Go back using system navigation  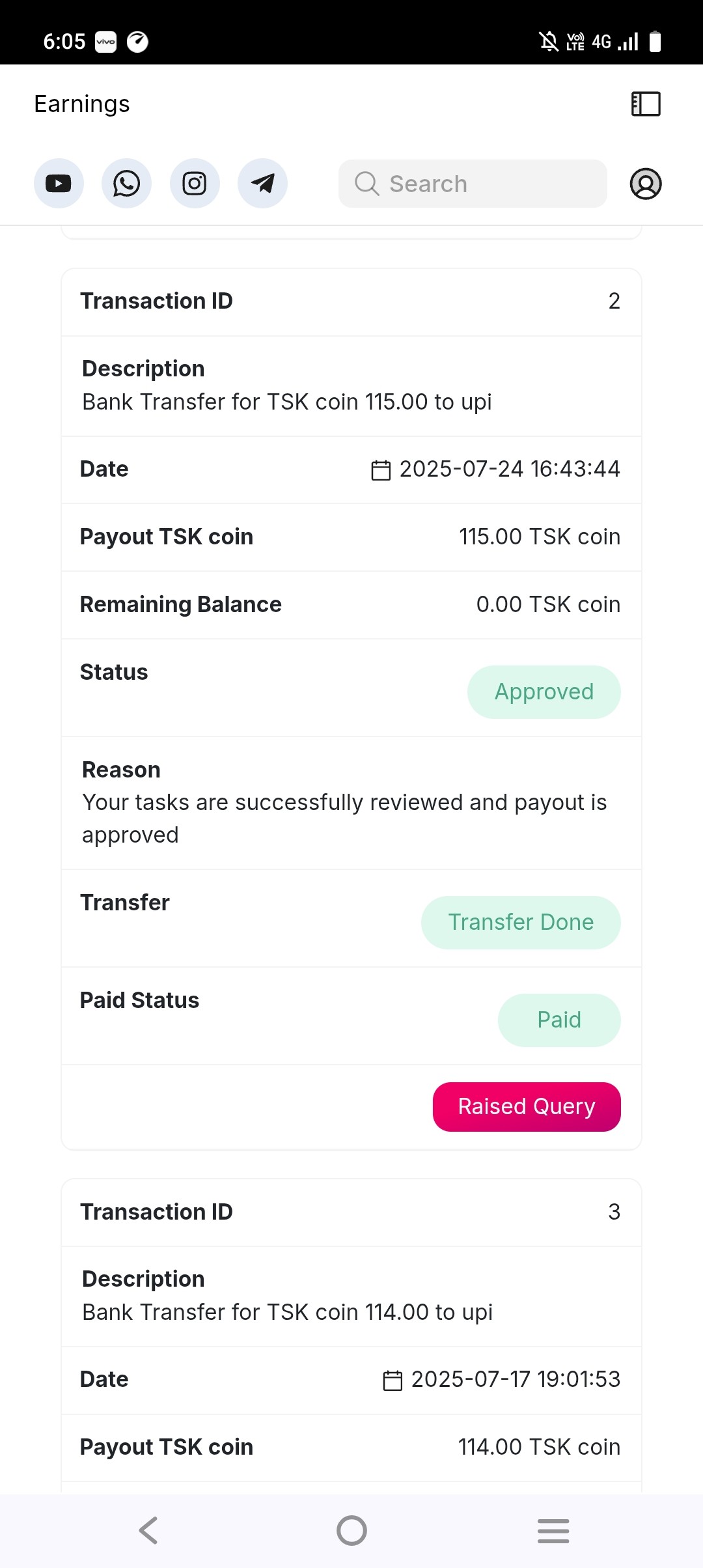point(148,1530)
